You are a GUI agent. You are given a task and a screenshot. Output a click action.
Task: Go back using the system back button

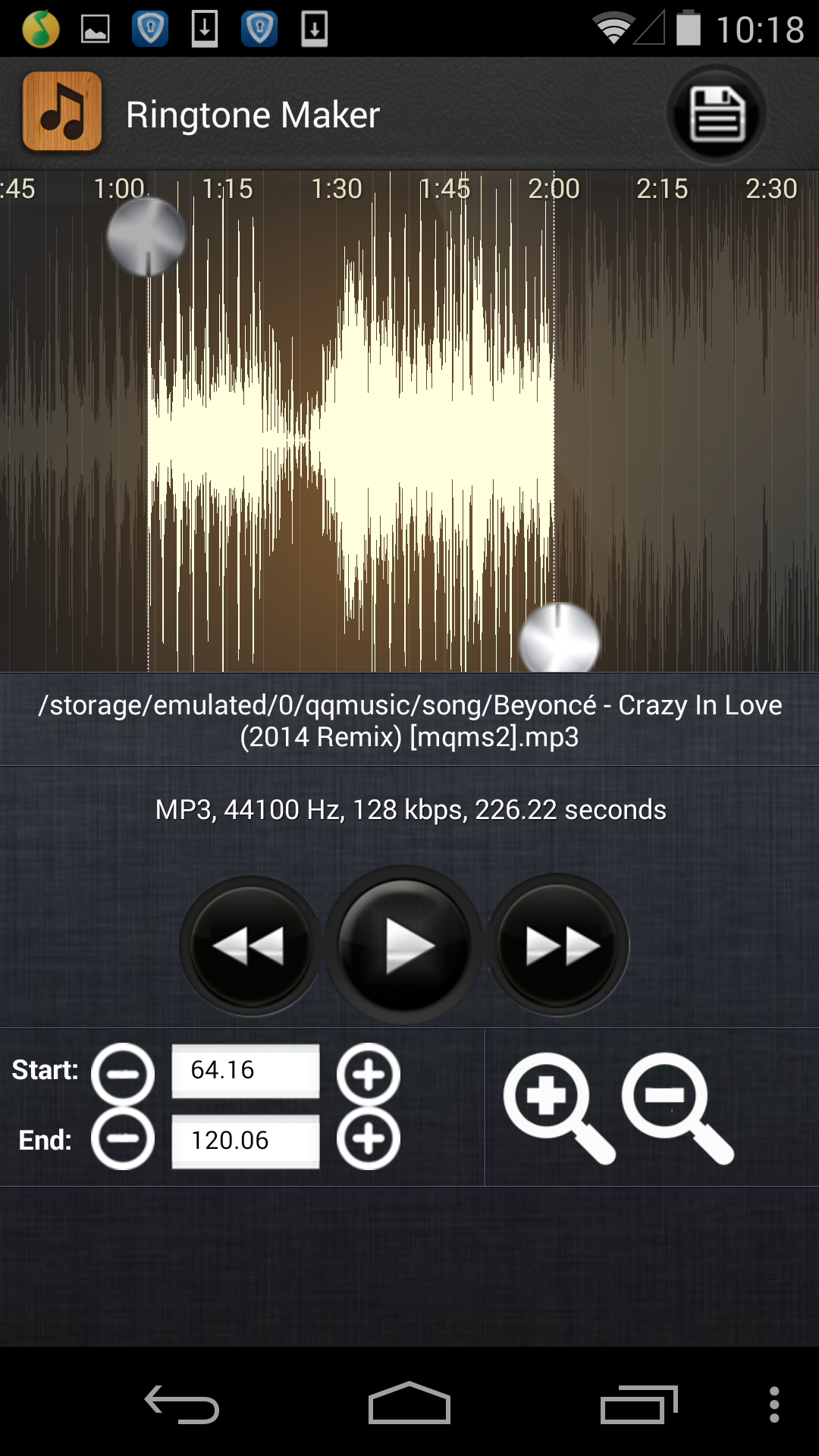point(182,1404)
